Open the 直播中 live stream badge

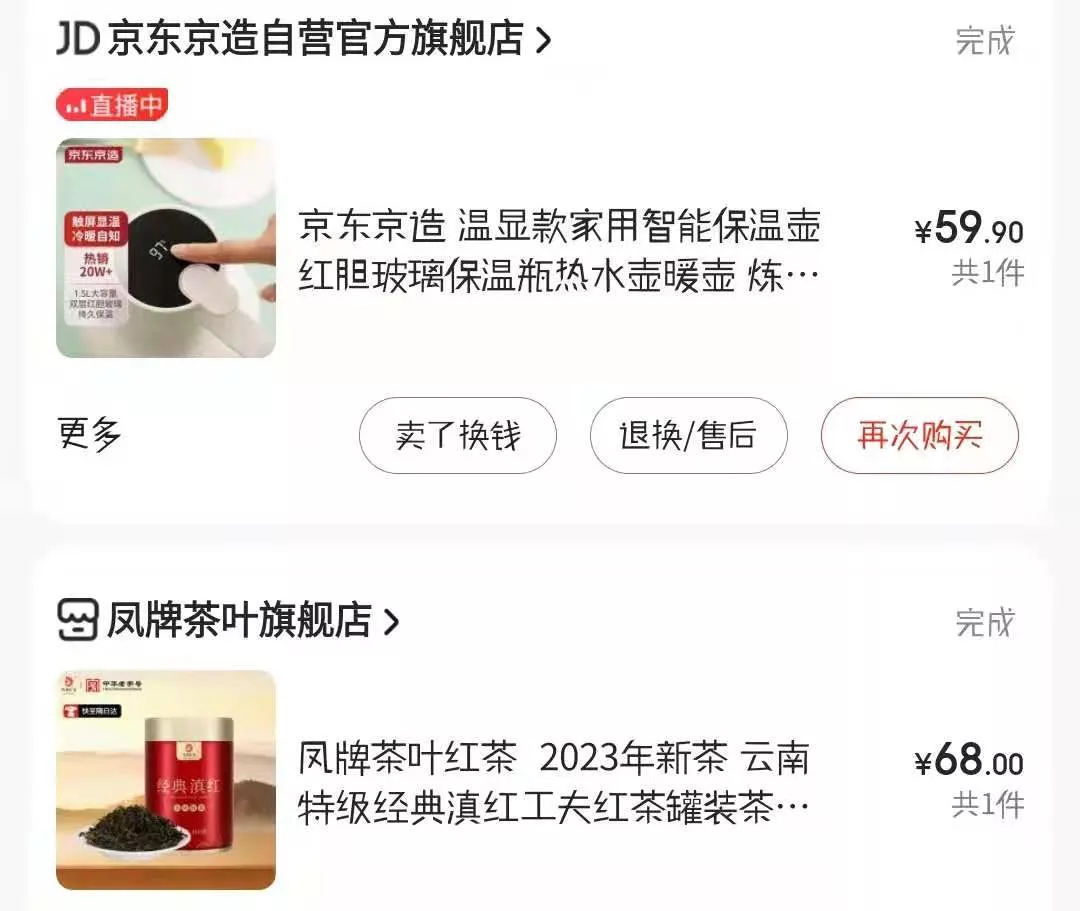(x=112, y=105)
